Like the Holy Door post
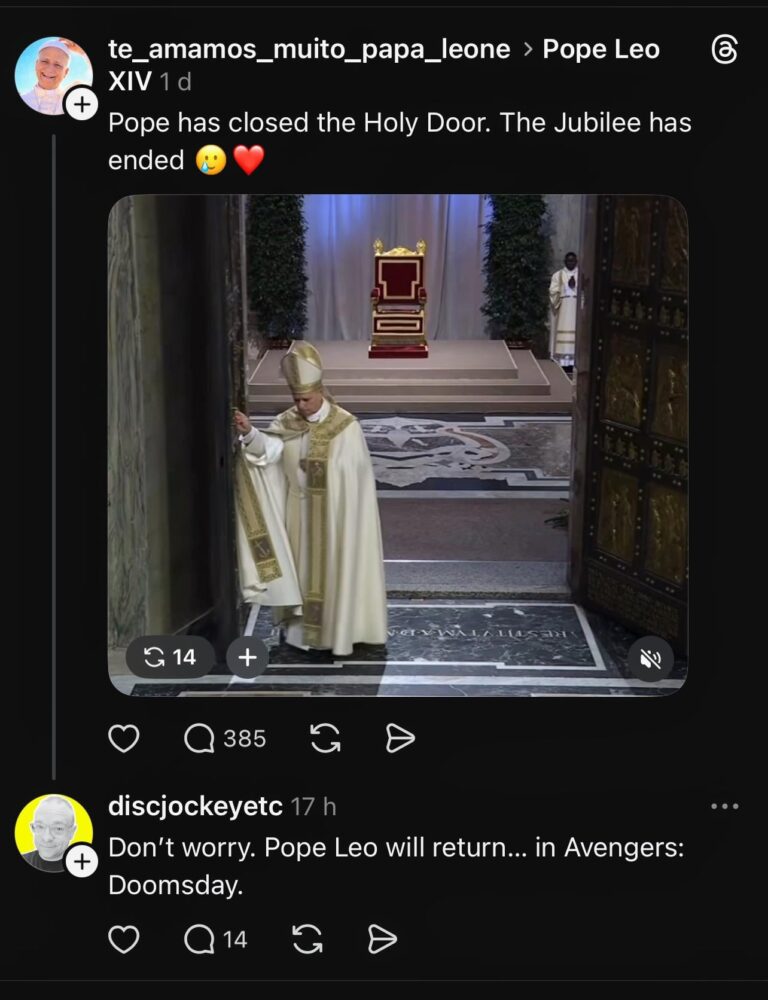The width and height of the screenshot is (768, 1000). [123, 739]
